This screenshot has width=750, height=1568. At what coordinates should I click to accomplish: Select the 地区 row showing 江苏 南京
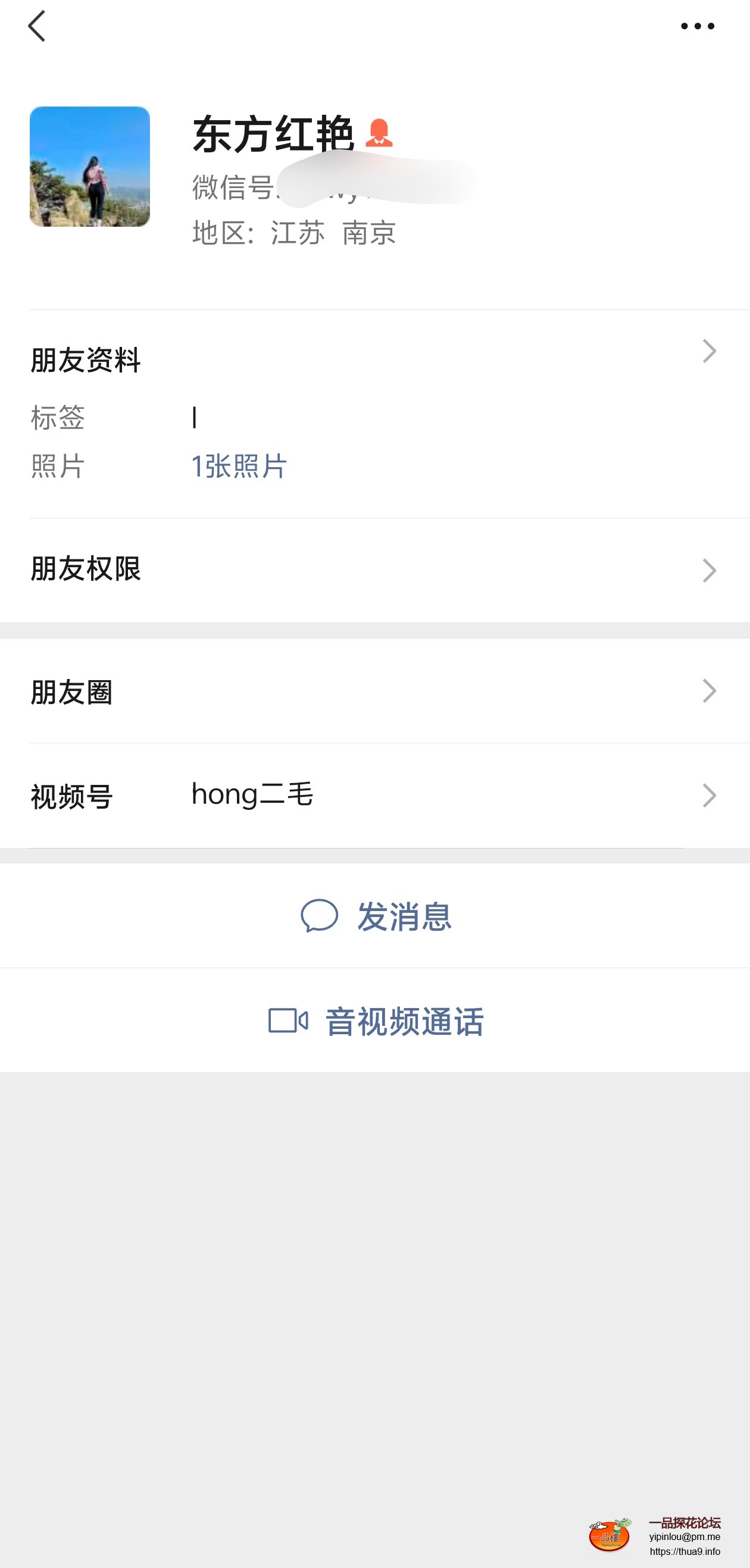click(293, 232)
